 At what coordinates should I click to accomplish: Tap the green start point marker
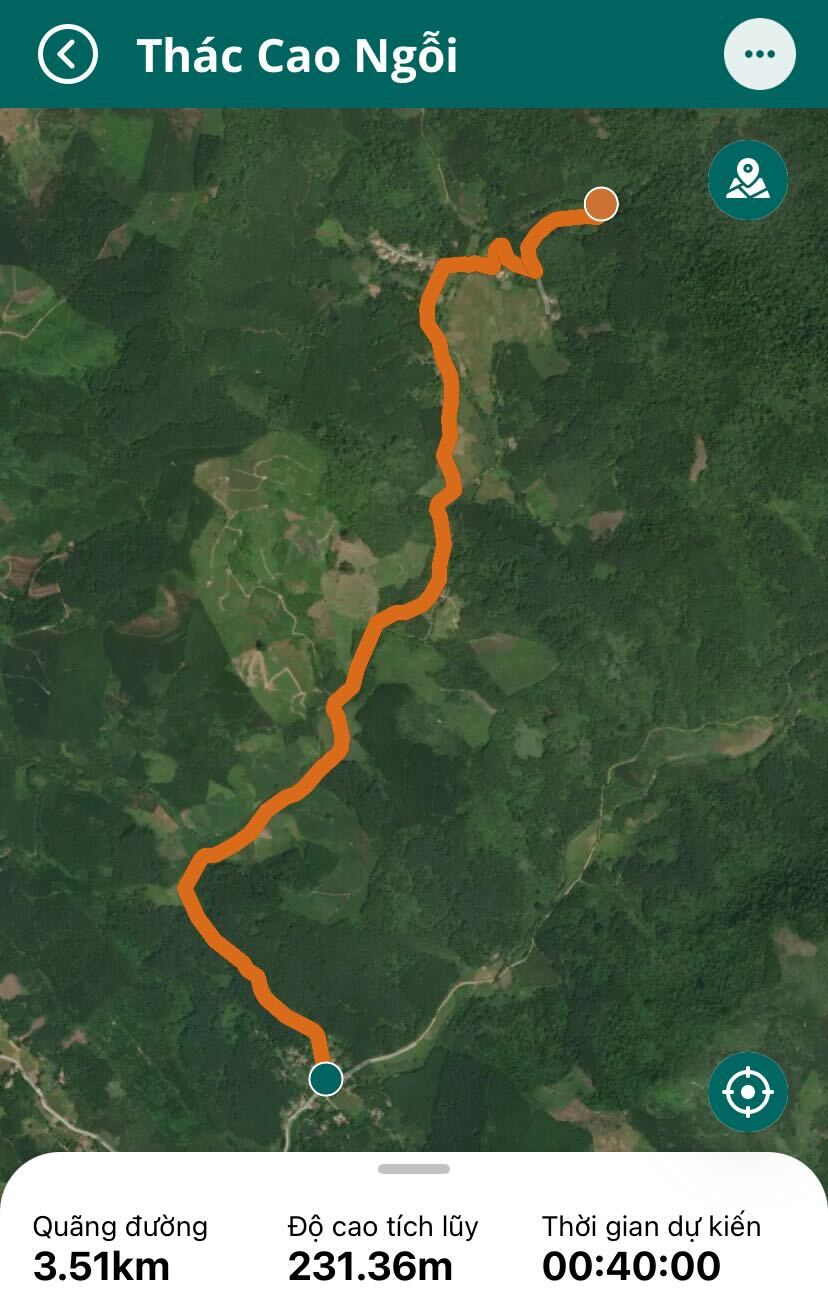(325, 1079)
